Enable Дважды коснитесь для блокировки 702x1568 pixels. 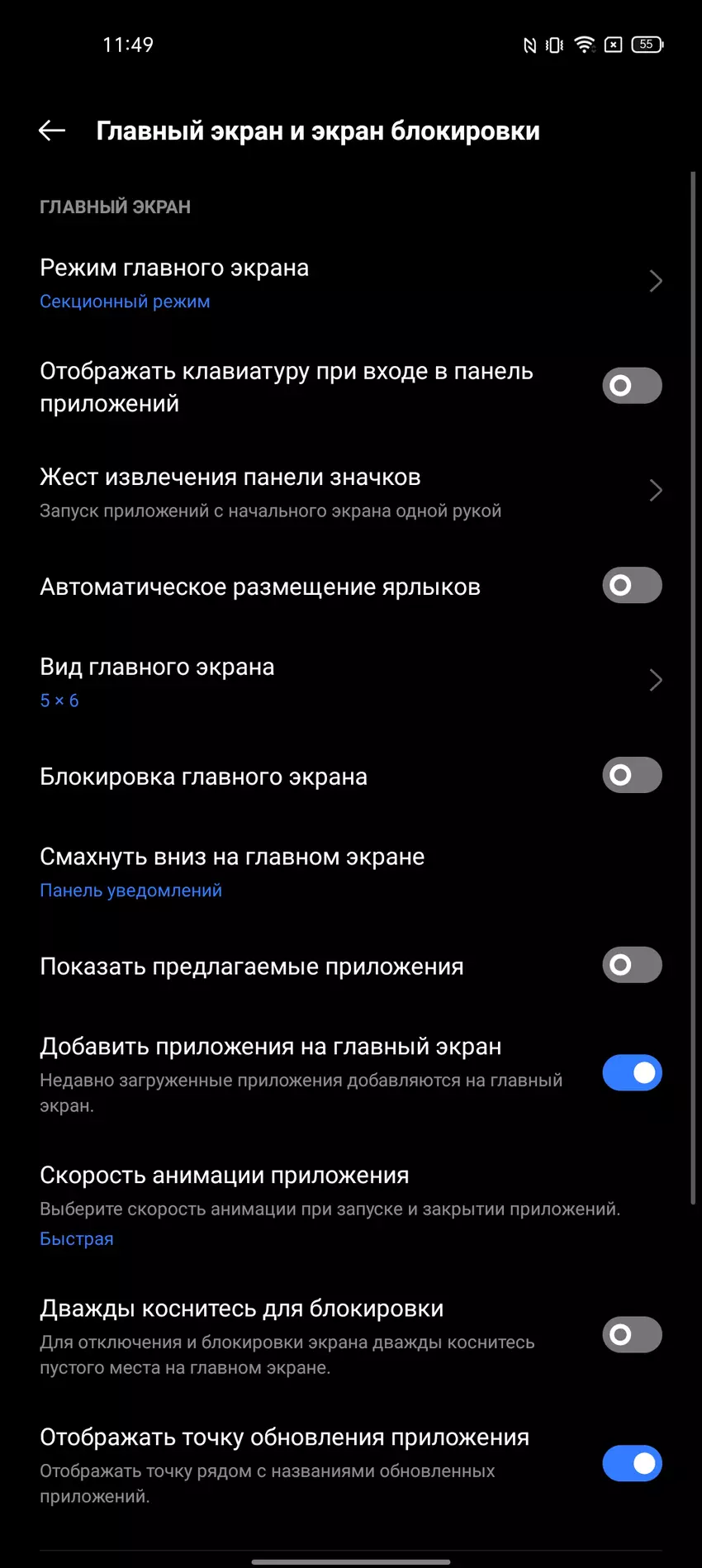click(632, 1335)
